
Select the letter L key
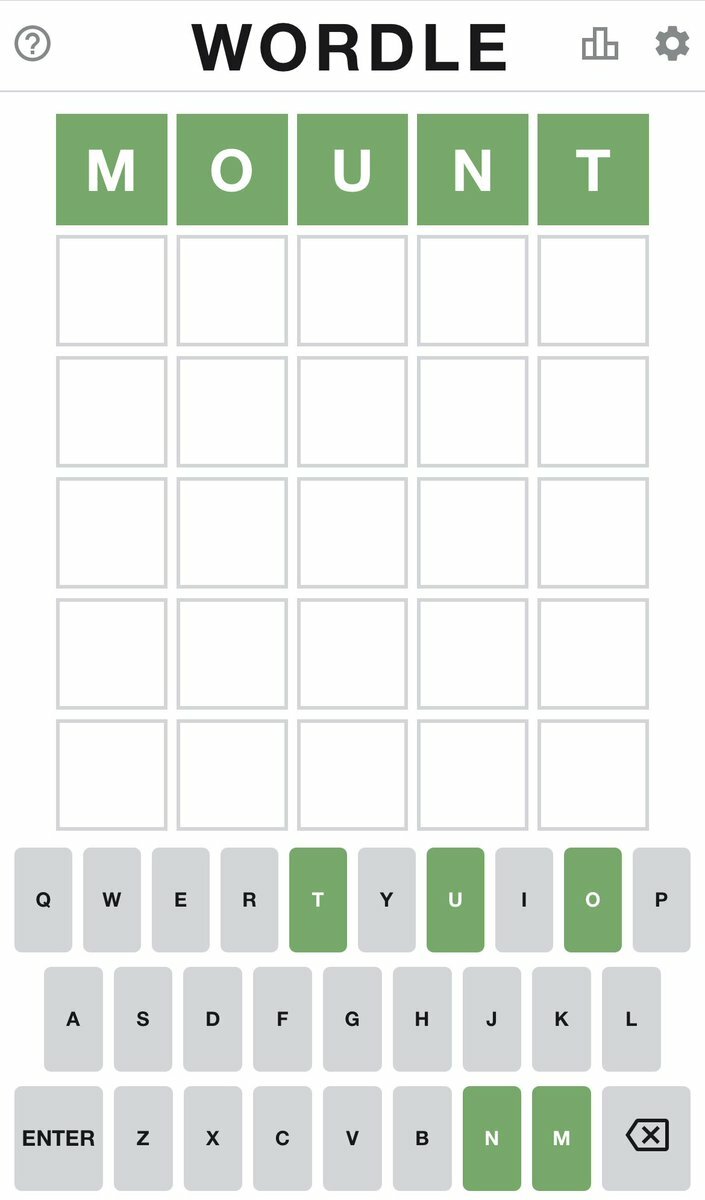631,1019
